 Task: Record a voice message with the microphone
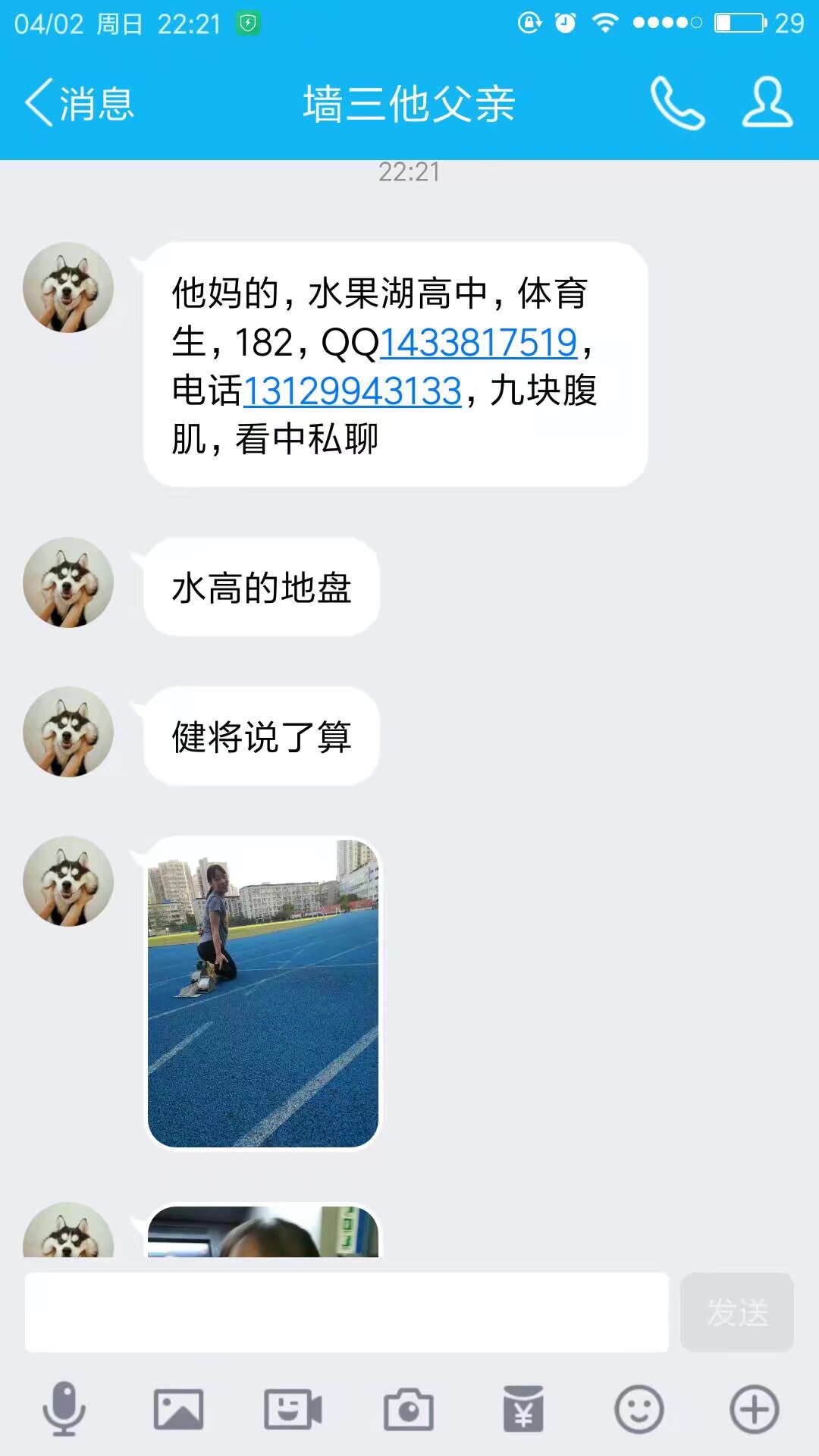[64, 1409]
